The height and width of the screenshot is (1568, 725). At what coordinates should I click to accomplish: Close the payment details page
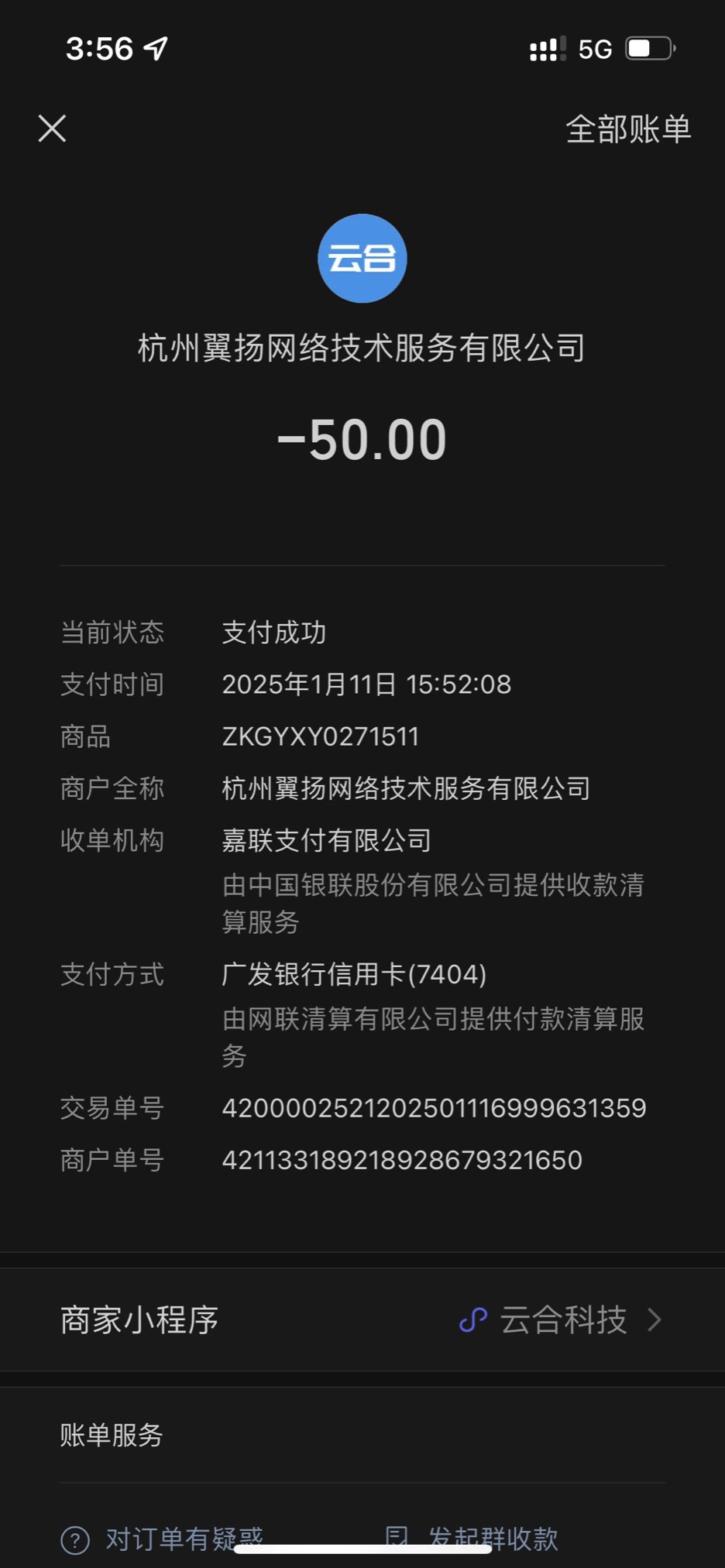click(52, 129)
